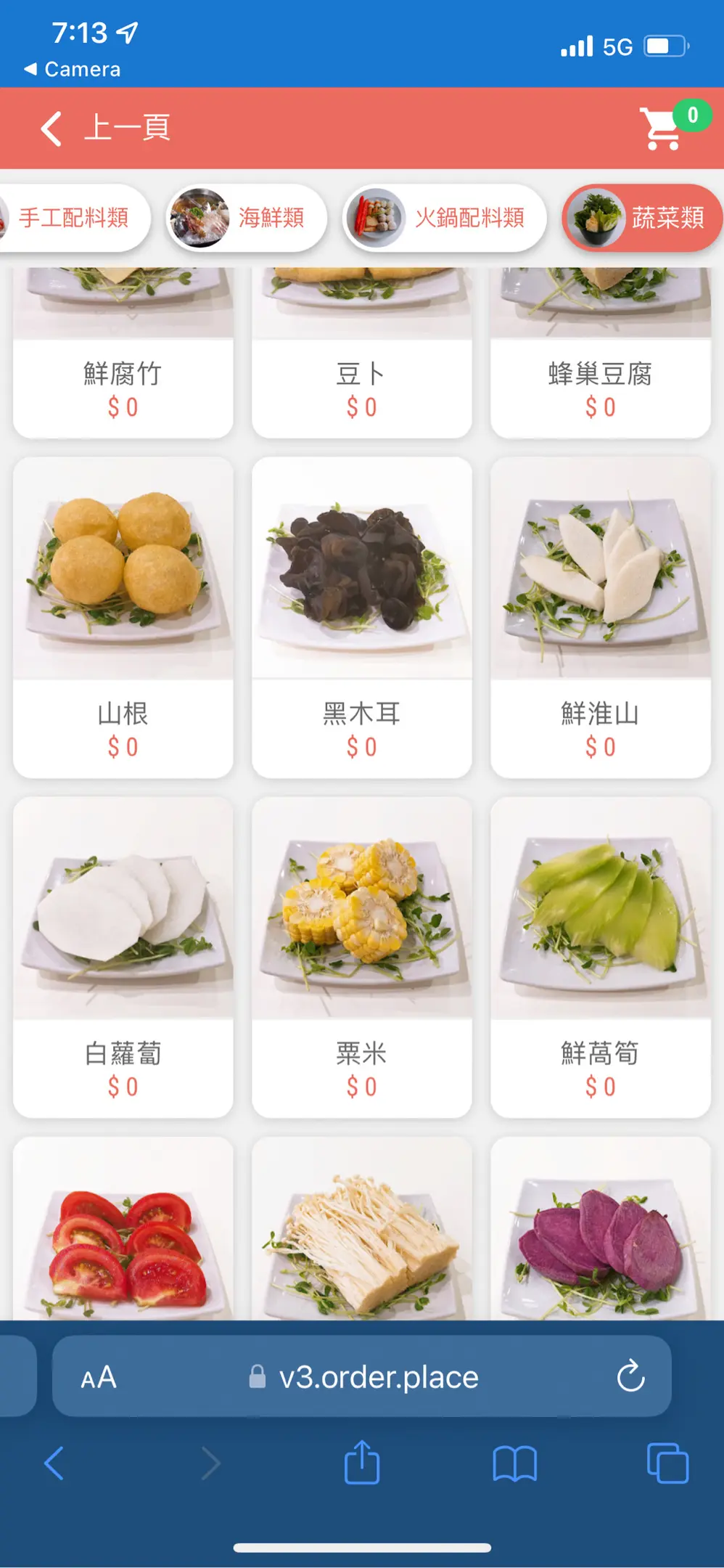Screen dimensions: 724x1568
Task: Show all open Safari tabs
Action: [667, 1463]
